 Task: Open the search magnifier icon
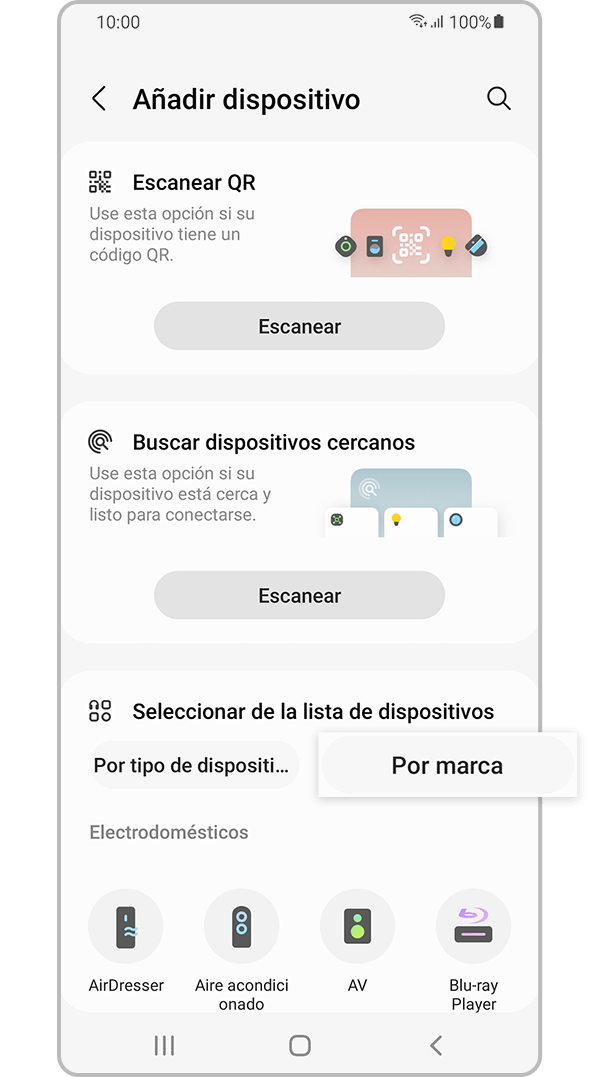click(498, 98)
